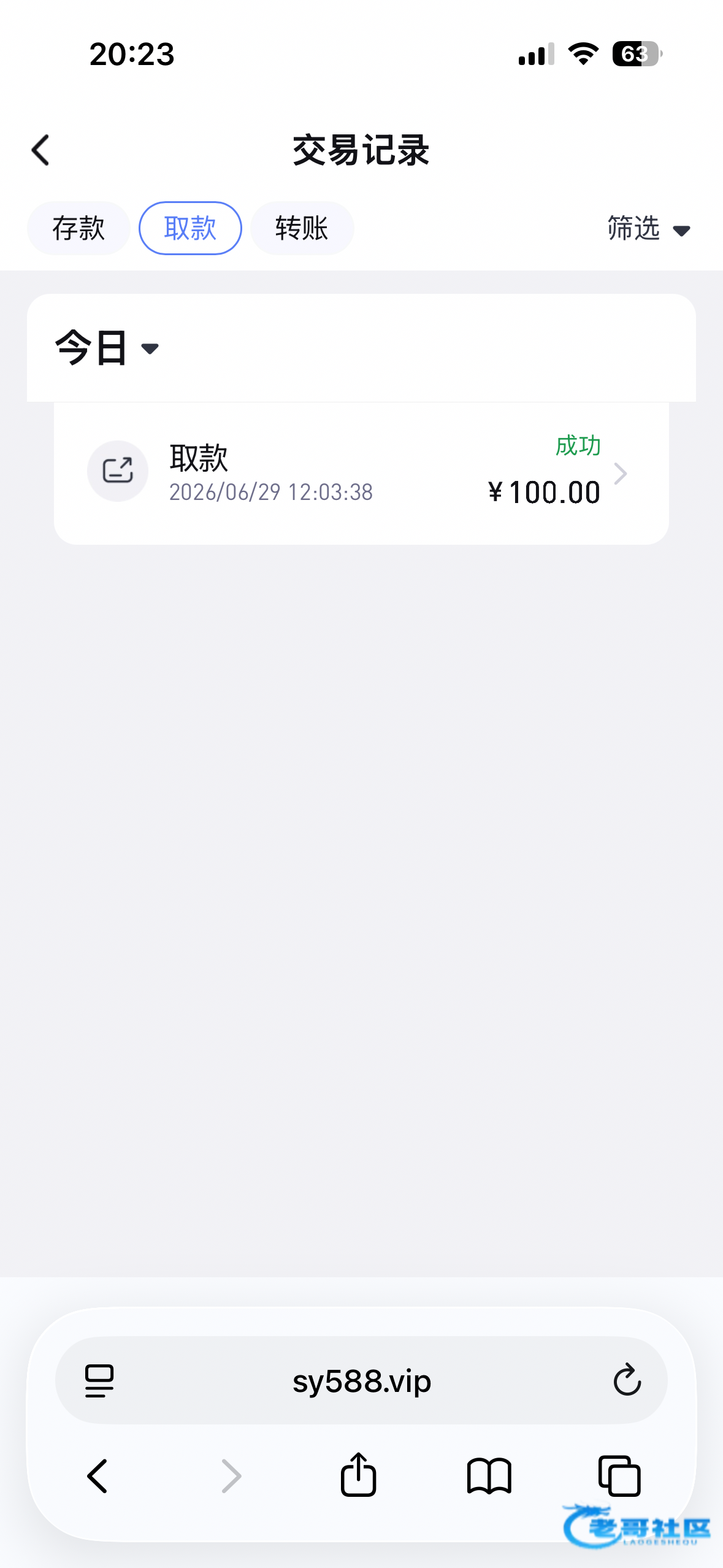Switch to the 存款 tab
The width and height of the screenshot is (723, 1568).
tap(78, 228)
